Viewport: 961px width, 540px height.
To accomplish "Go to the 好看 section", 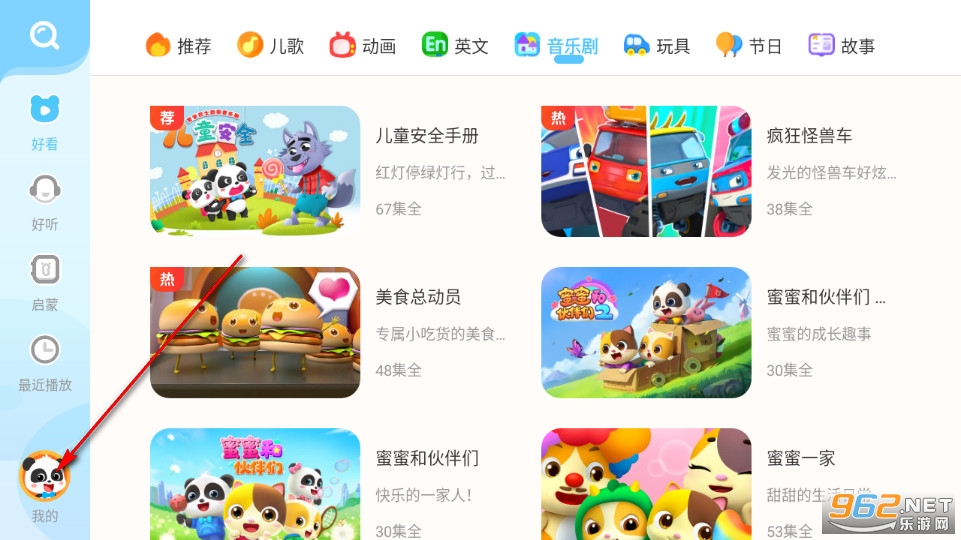I will coord(44,122).
